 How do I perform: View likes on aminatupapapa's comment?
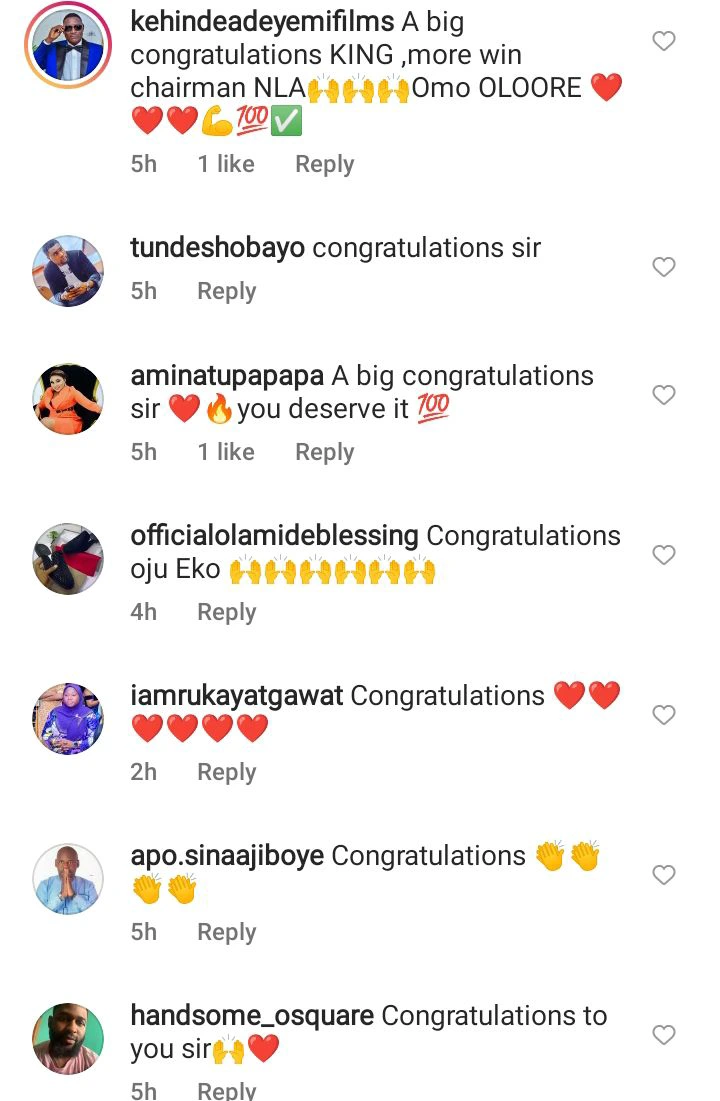click(226, 452)
